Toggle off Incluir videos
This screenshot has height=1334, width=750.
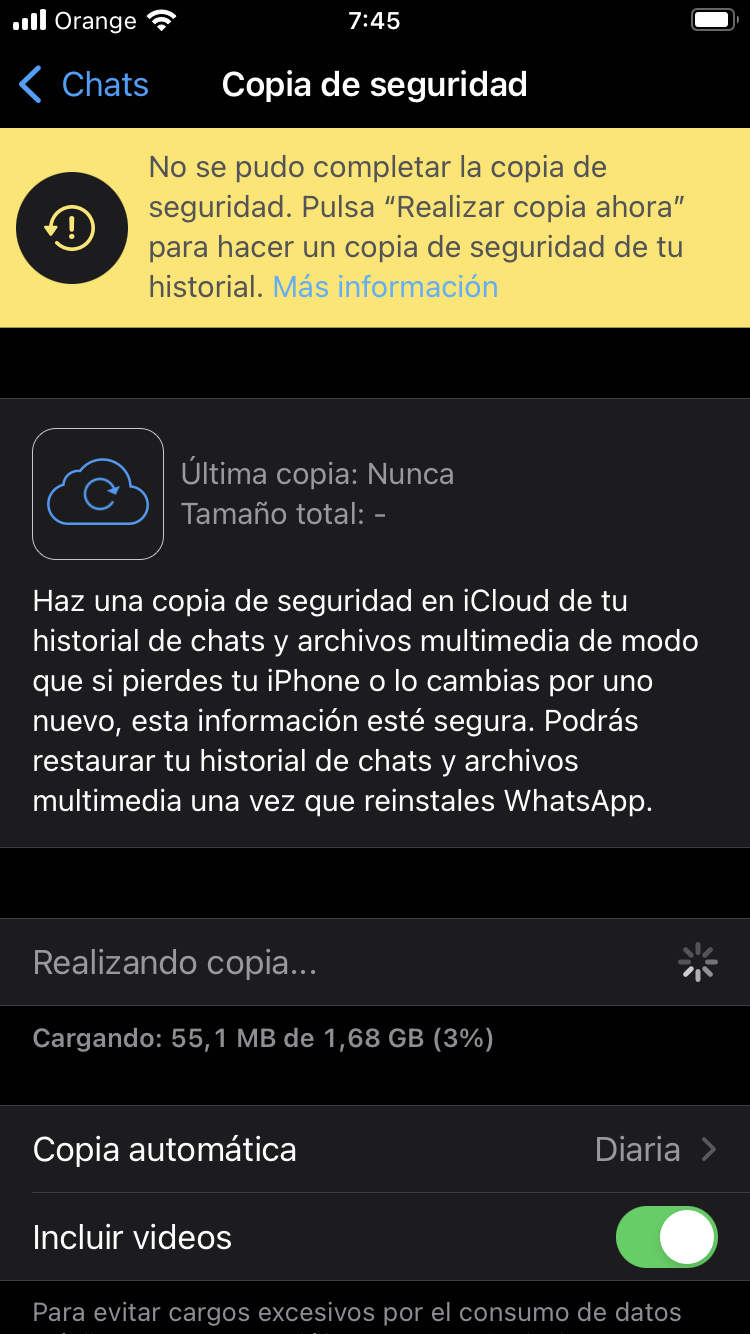tap(667, 1237)
